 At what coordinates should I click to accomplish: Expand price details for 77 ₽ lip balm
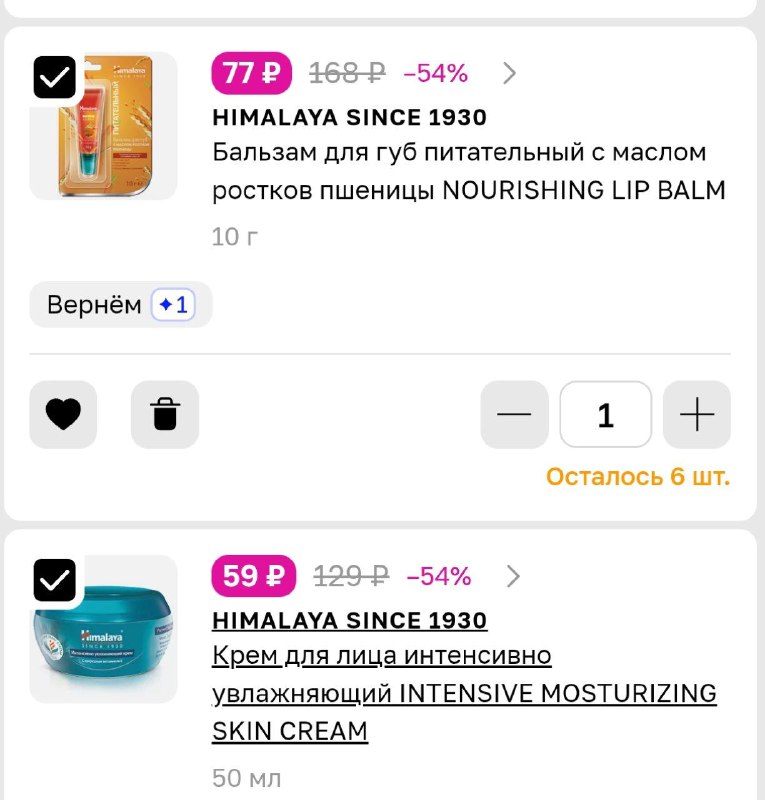tap(509, 73)
